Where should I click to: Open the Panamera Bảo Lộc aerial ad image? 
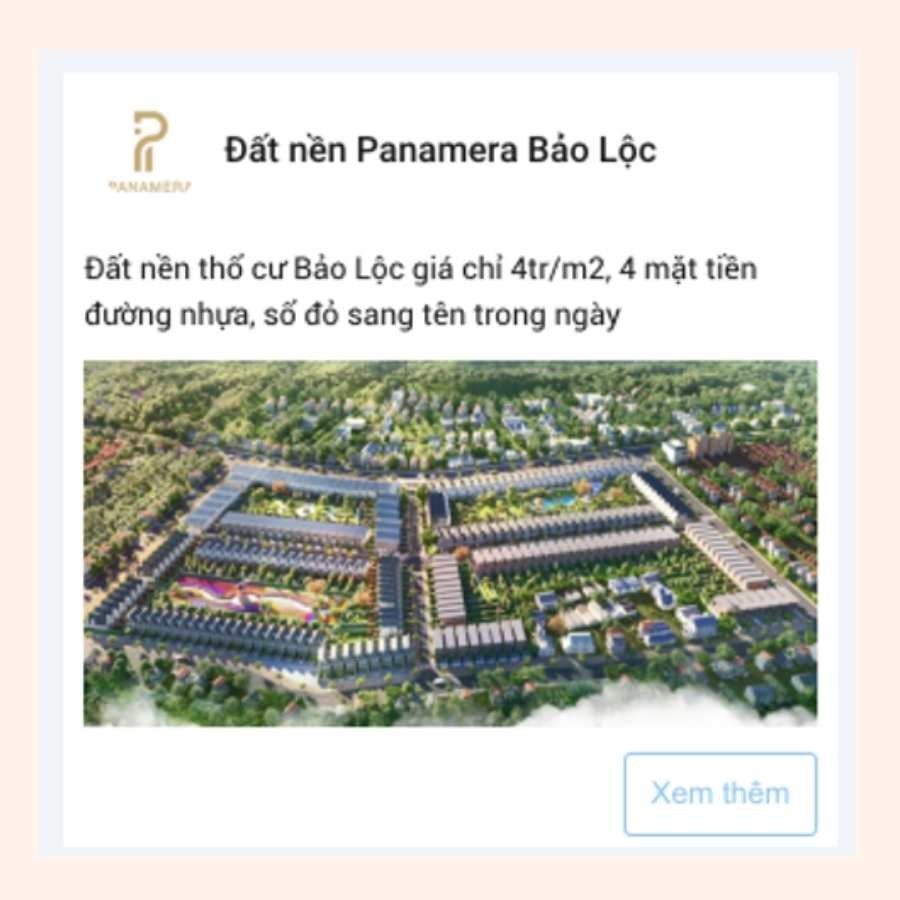coord(450,543)
